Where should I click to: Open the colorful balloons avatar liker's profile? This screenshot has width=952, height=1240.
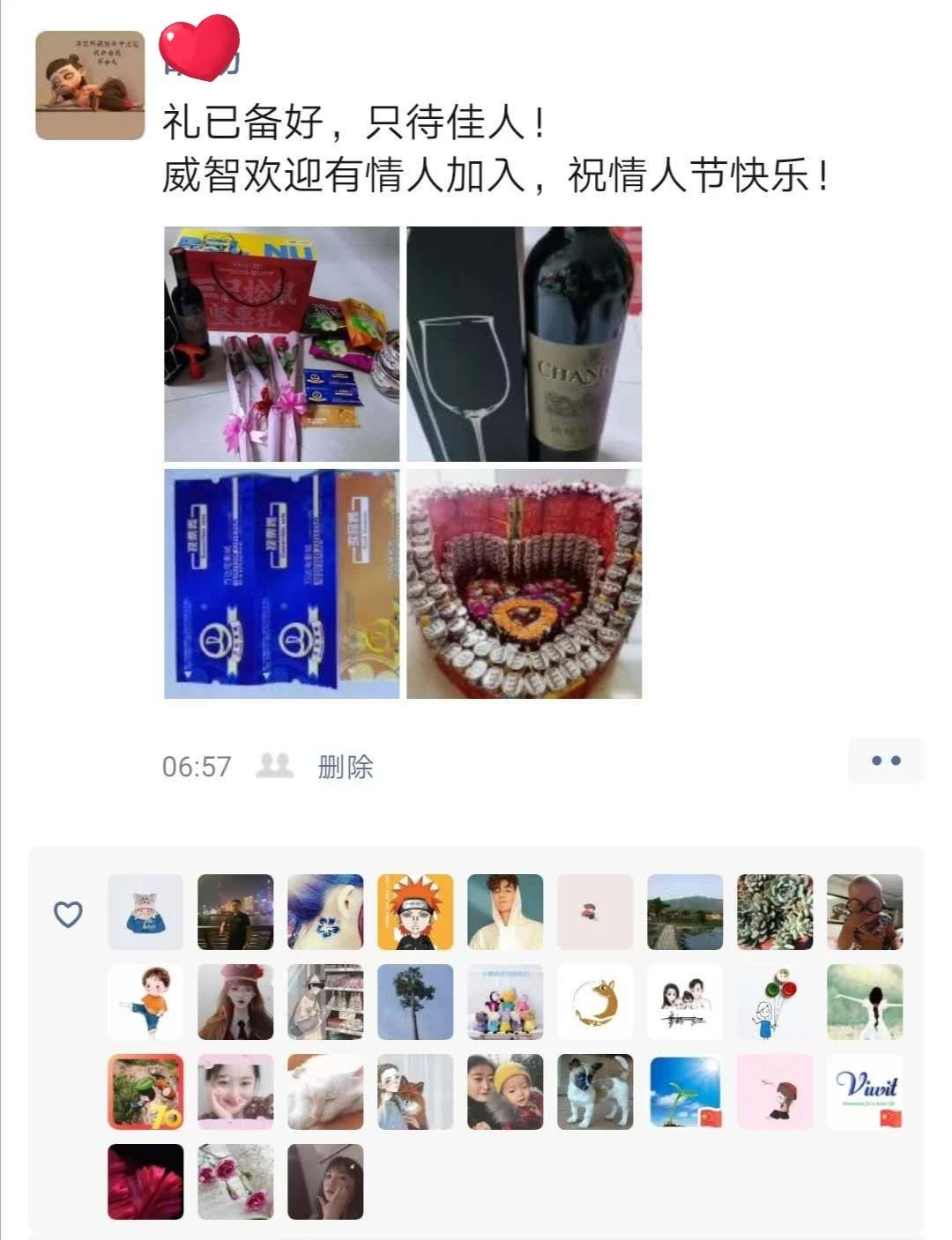click(775, 1002)
